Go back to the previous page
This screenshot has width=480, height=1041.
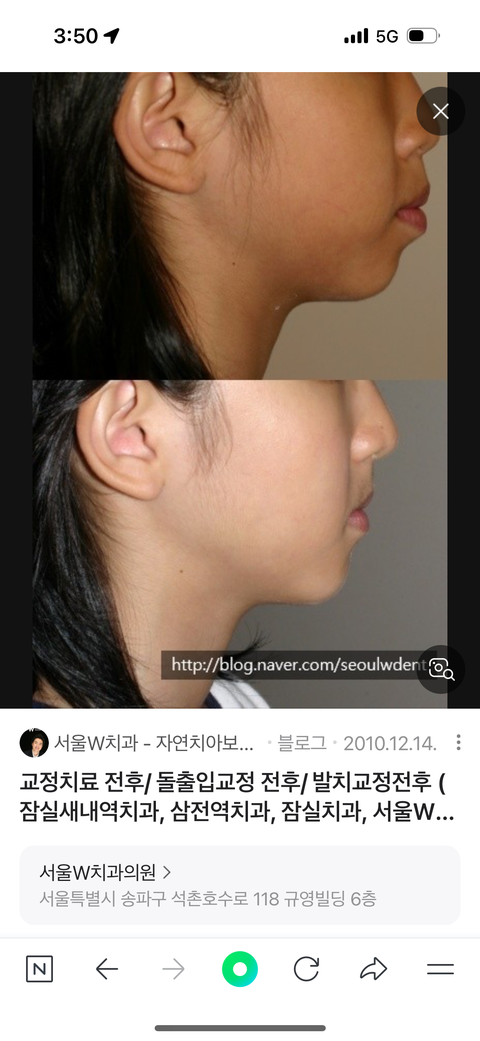(106, 970)
